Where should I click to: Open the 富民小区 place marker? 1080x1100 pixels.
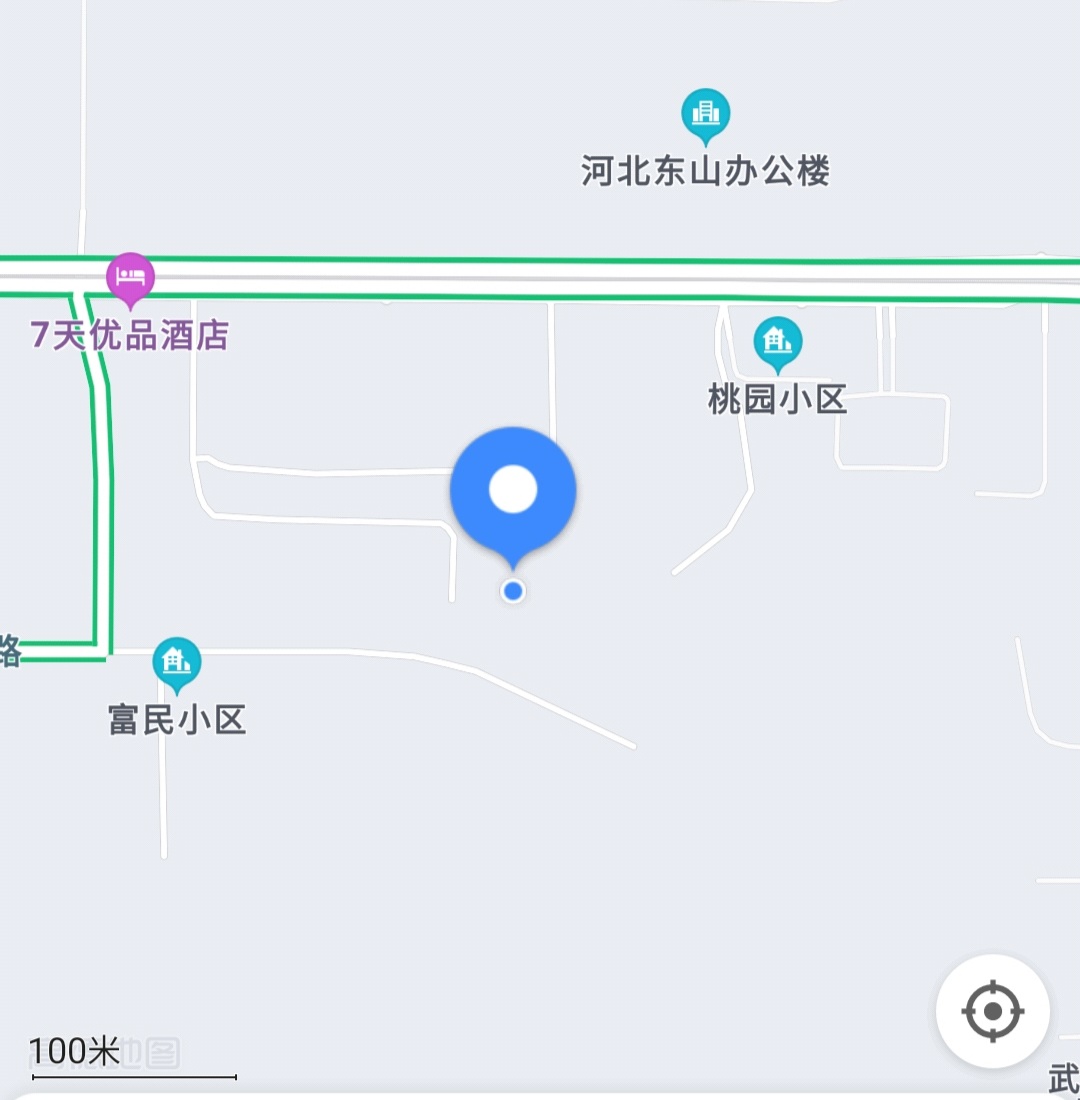pos(177,662)
